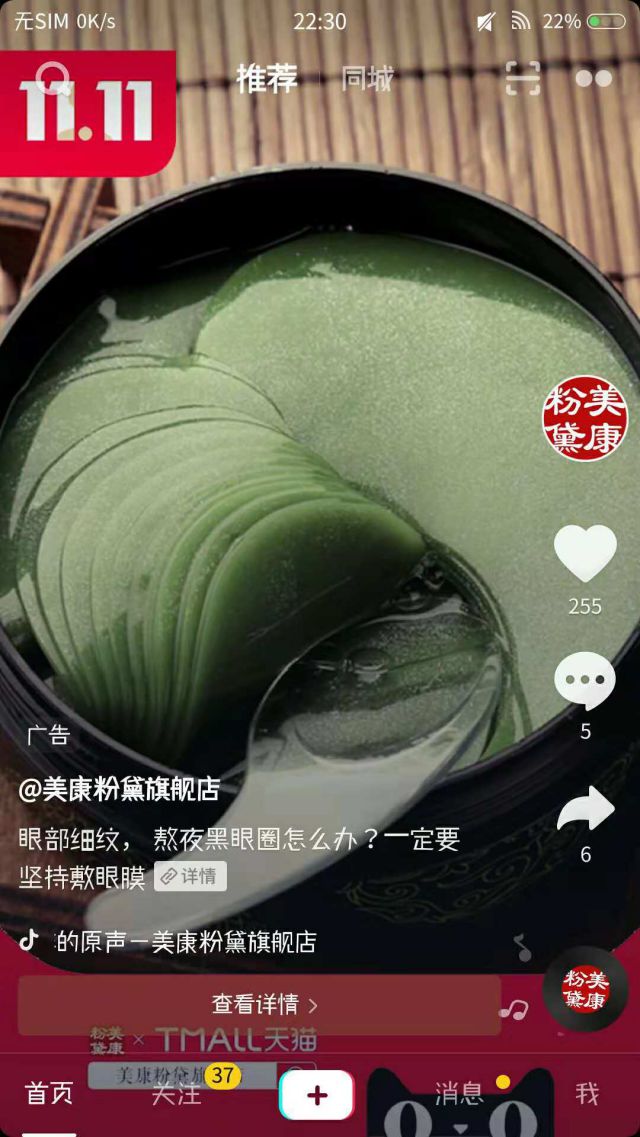
Task: Switch to the 推荐 tab
Action: (267, 79)
